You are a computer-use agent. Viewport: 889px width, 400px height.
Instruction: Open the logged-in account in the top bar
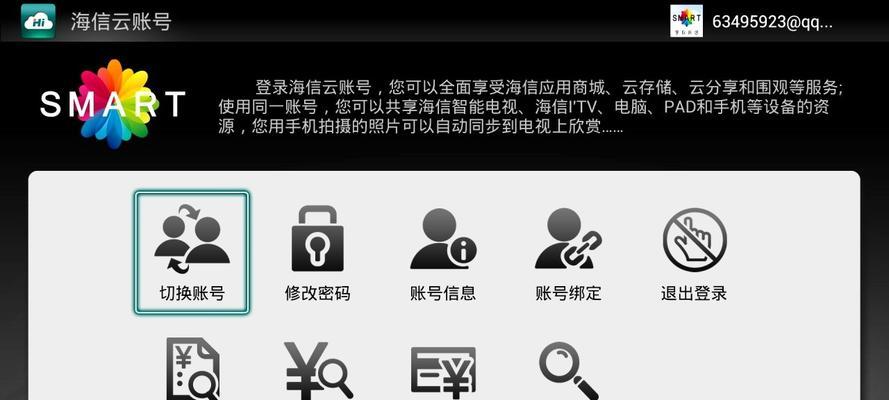(752, 21)
